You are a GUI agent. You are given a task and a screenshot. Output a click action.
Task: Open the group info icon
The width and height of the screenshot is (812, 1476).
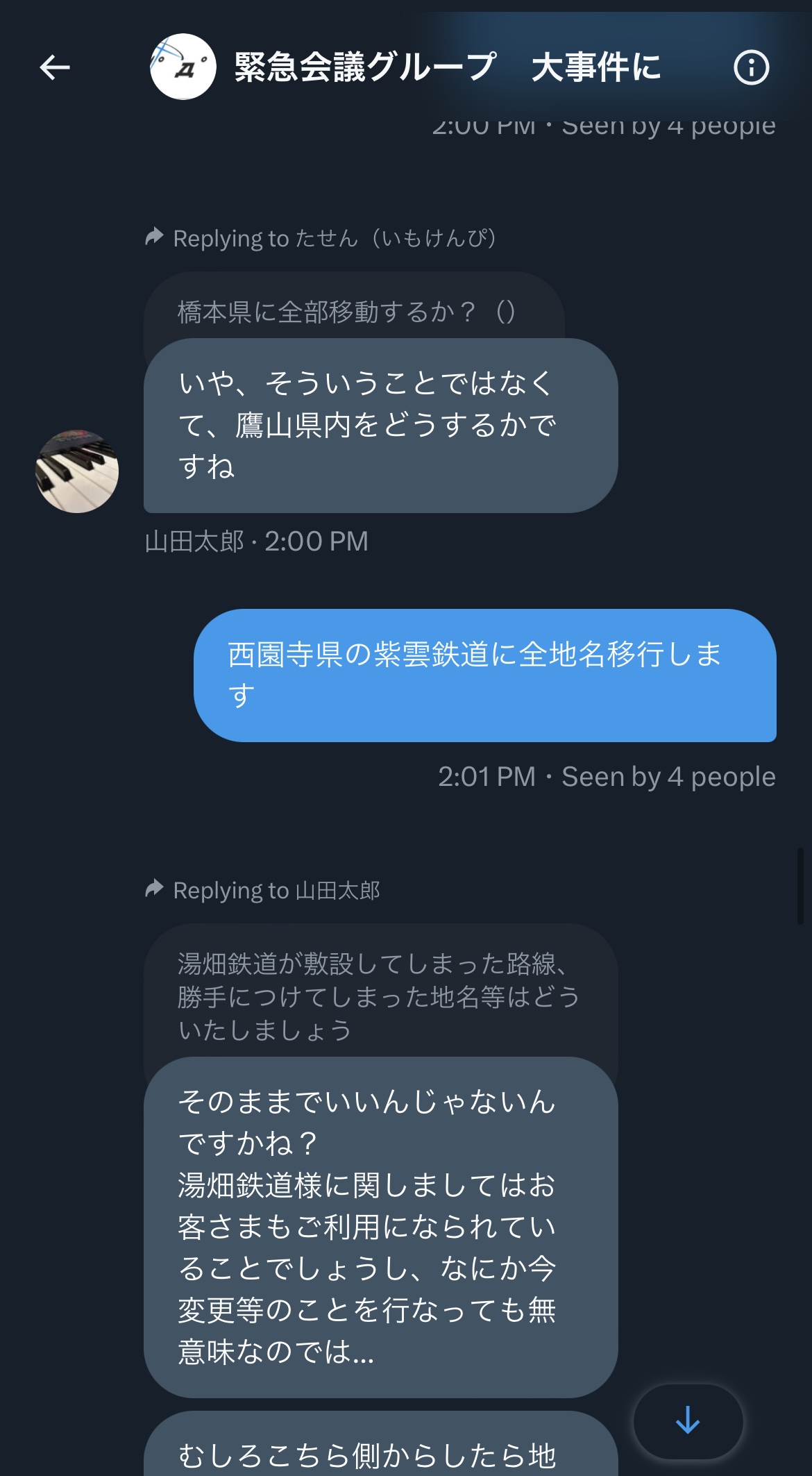[751, 67]
